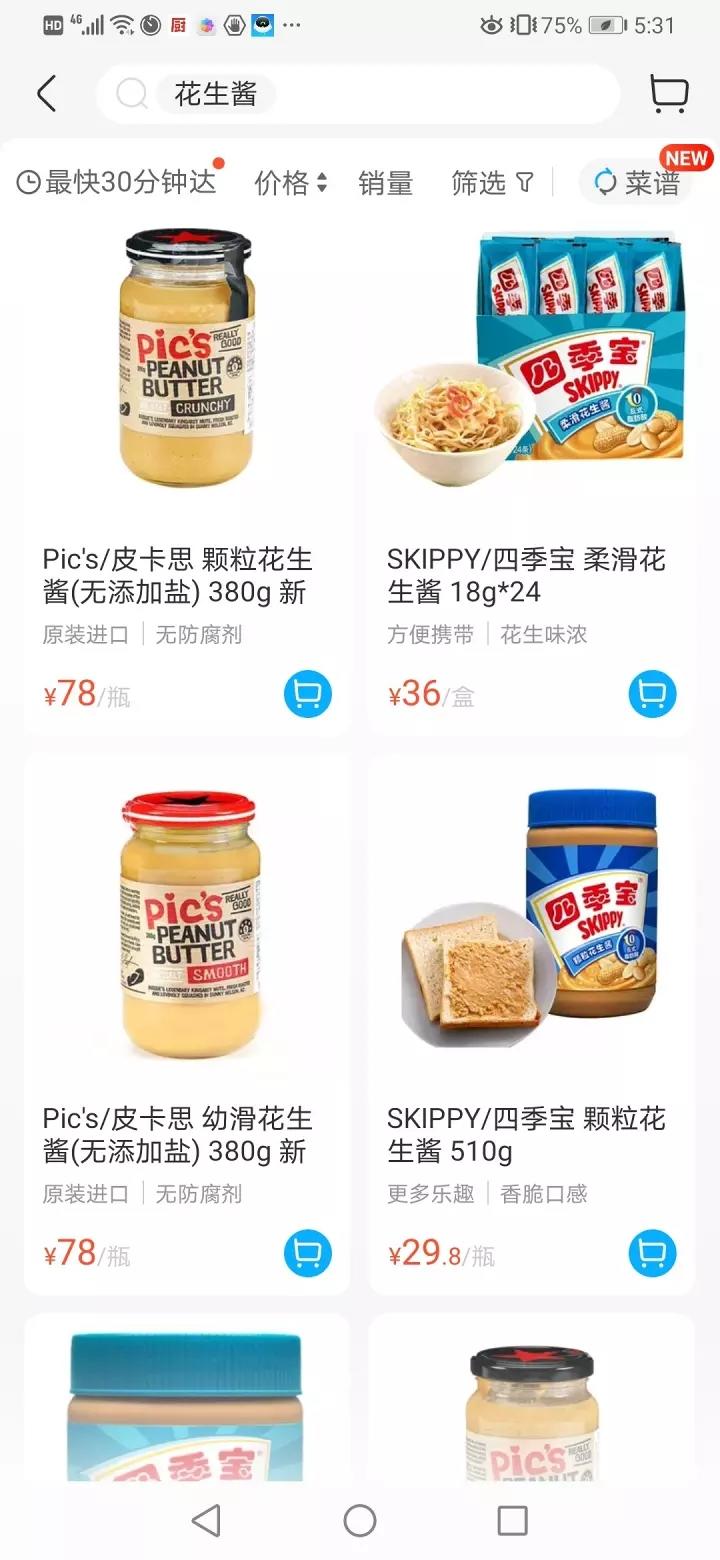Image resolution: width=720 pixels, height=1560 pixels.
Task: Open the 筛选 filter options
Action: (x=492, y=183)
